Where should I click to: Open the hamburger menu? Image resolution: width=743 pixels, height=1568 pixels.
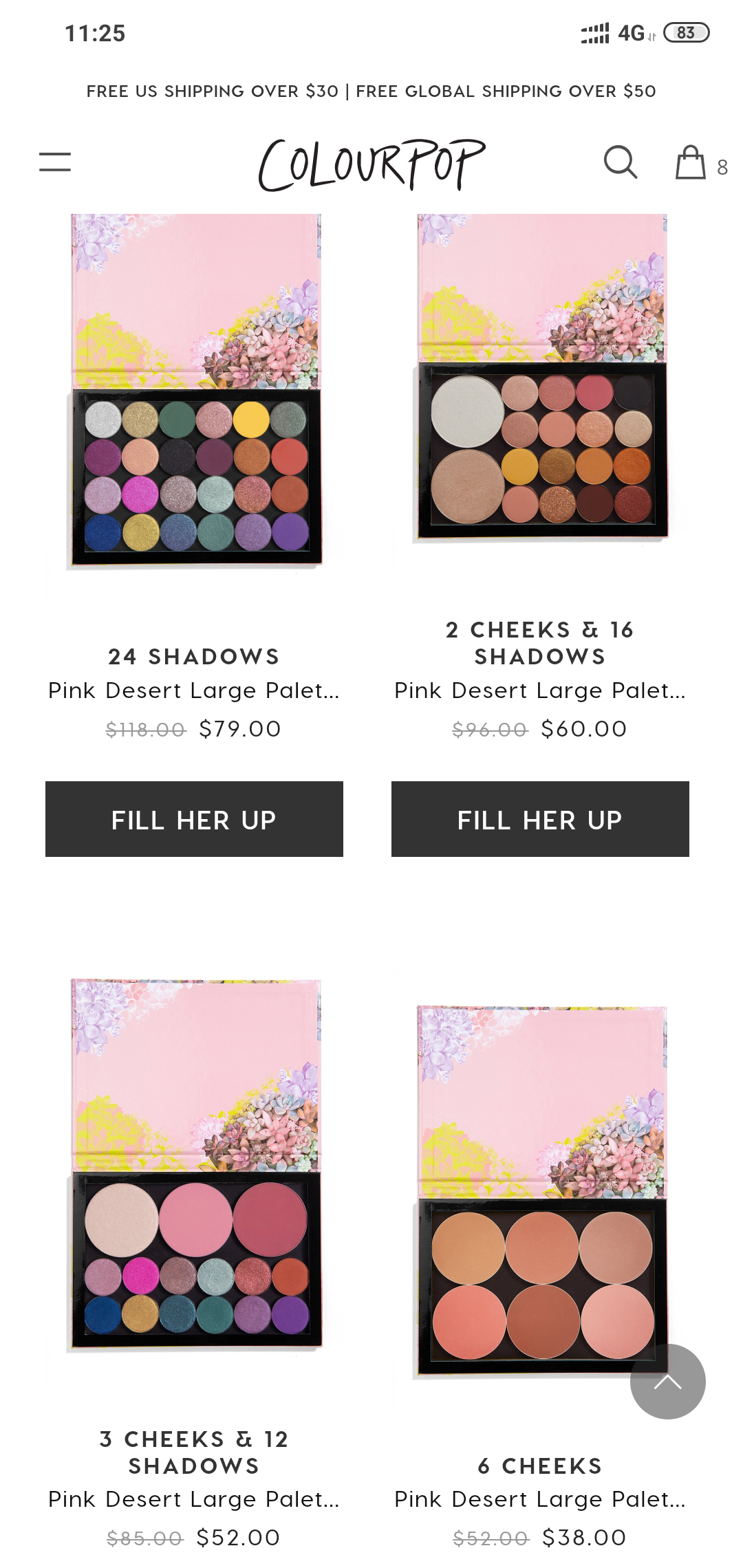55,162
